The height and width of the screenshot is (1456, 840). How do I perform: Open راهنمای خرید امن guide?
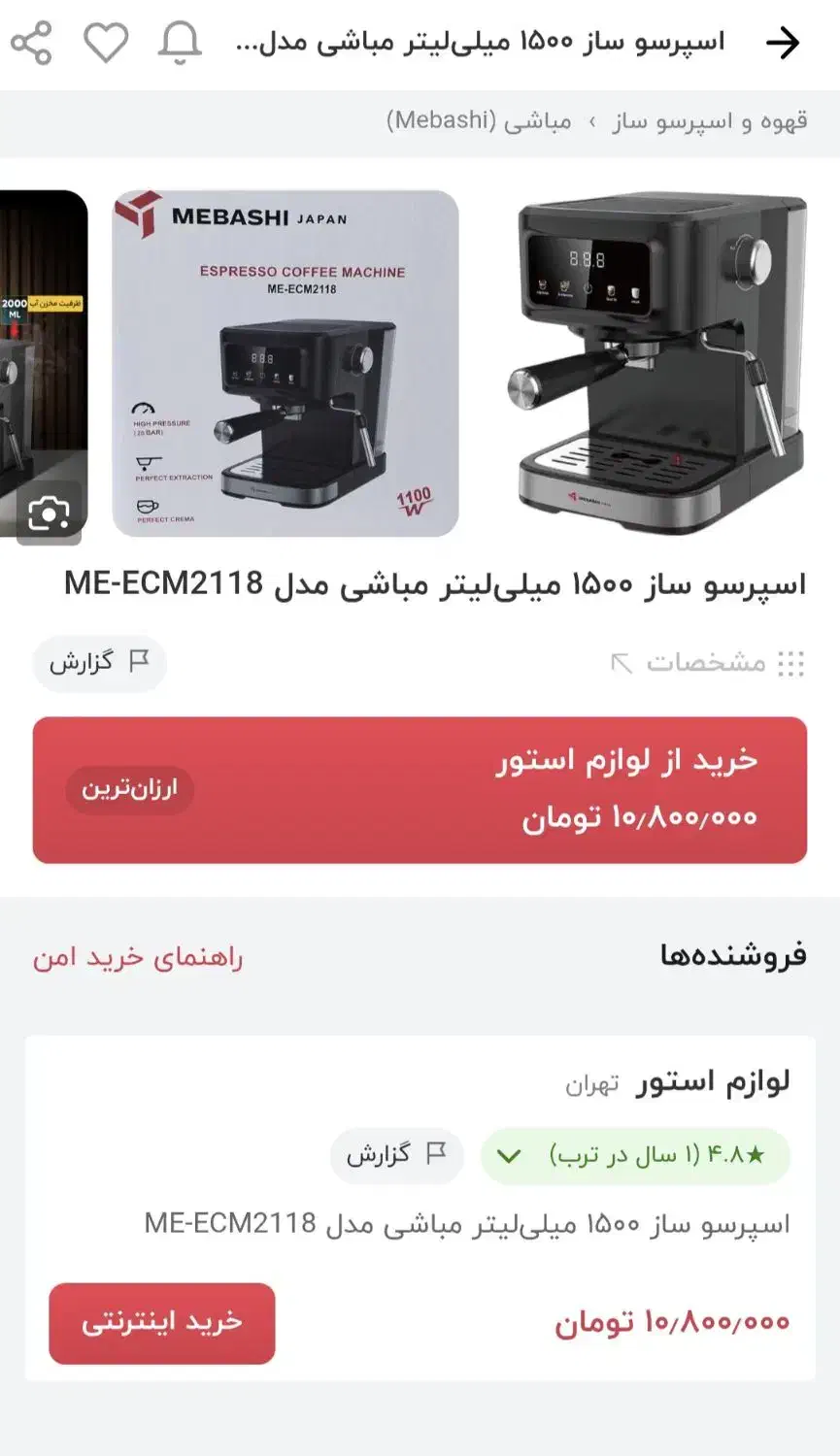[x=138, y=958]
